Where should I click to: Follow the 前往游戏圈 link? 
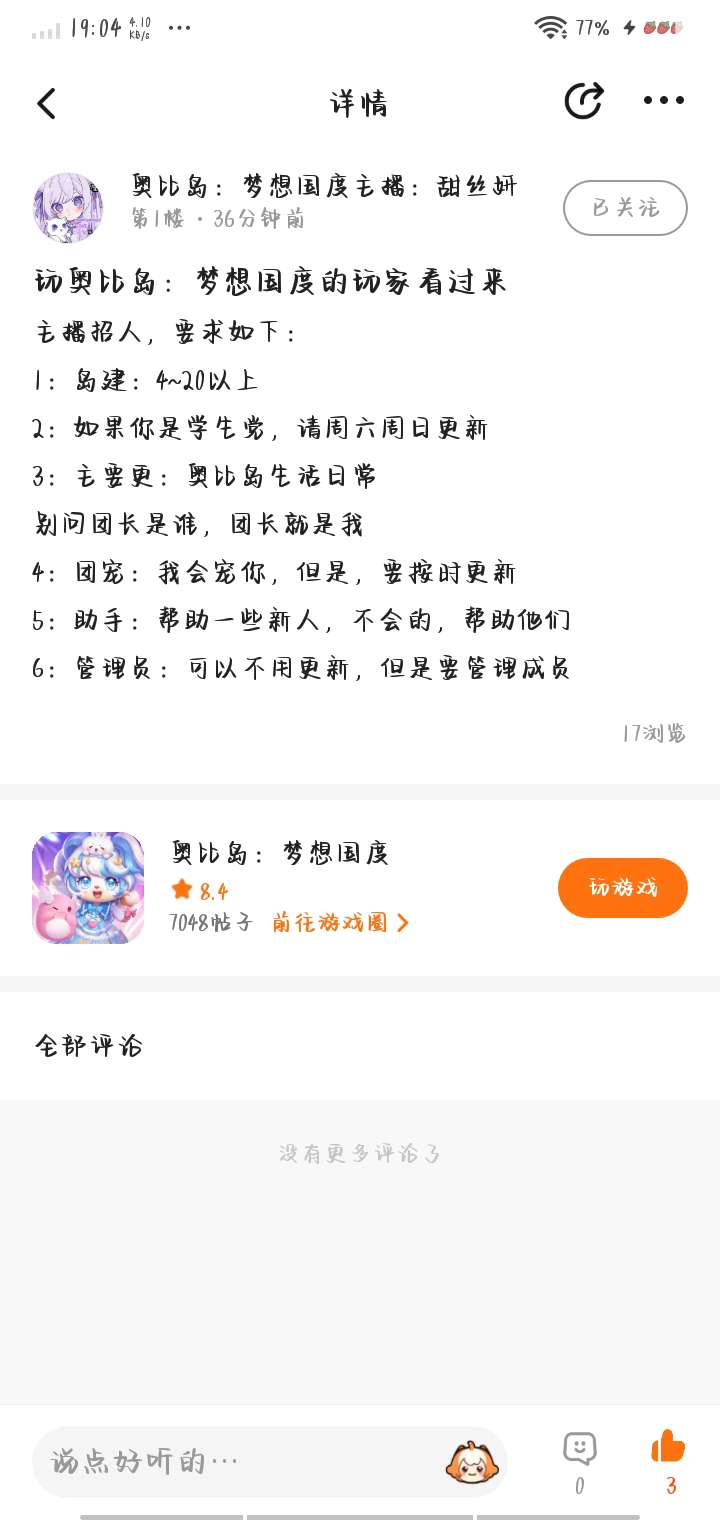(x=340, y=922)
